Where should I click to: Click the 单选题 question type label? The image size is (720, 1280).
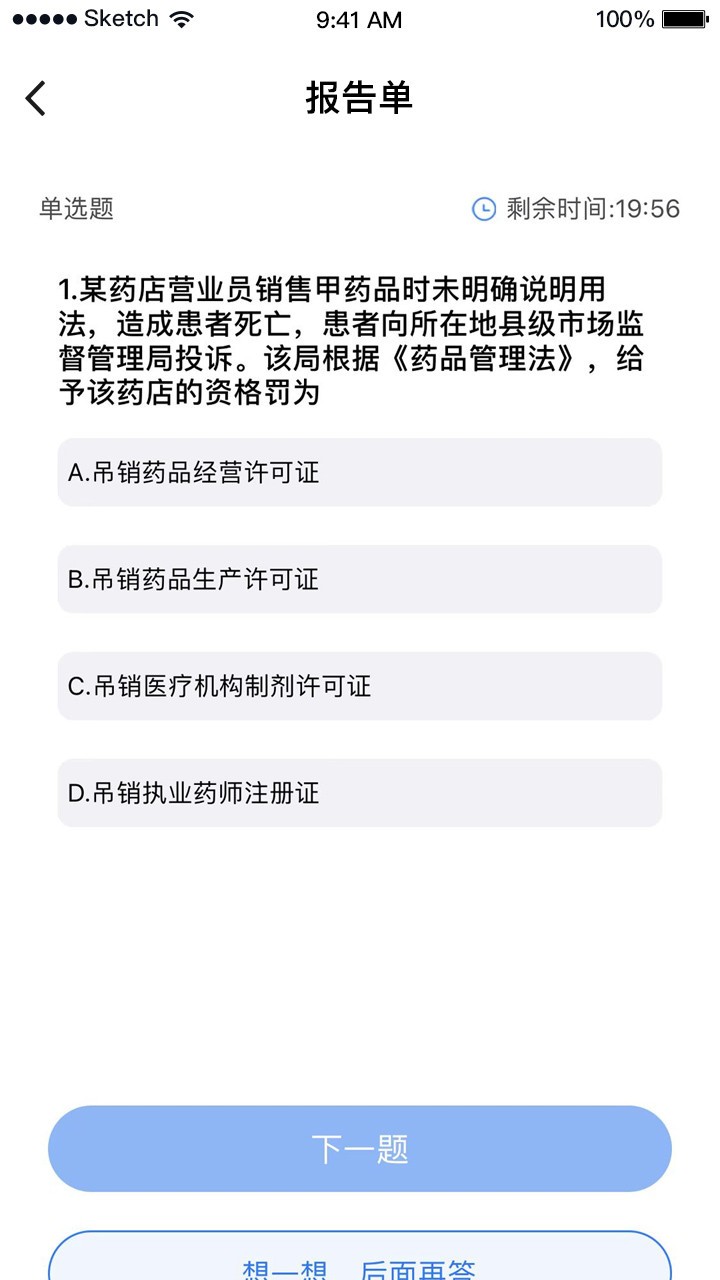(x=75, y=210)
